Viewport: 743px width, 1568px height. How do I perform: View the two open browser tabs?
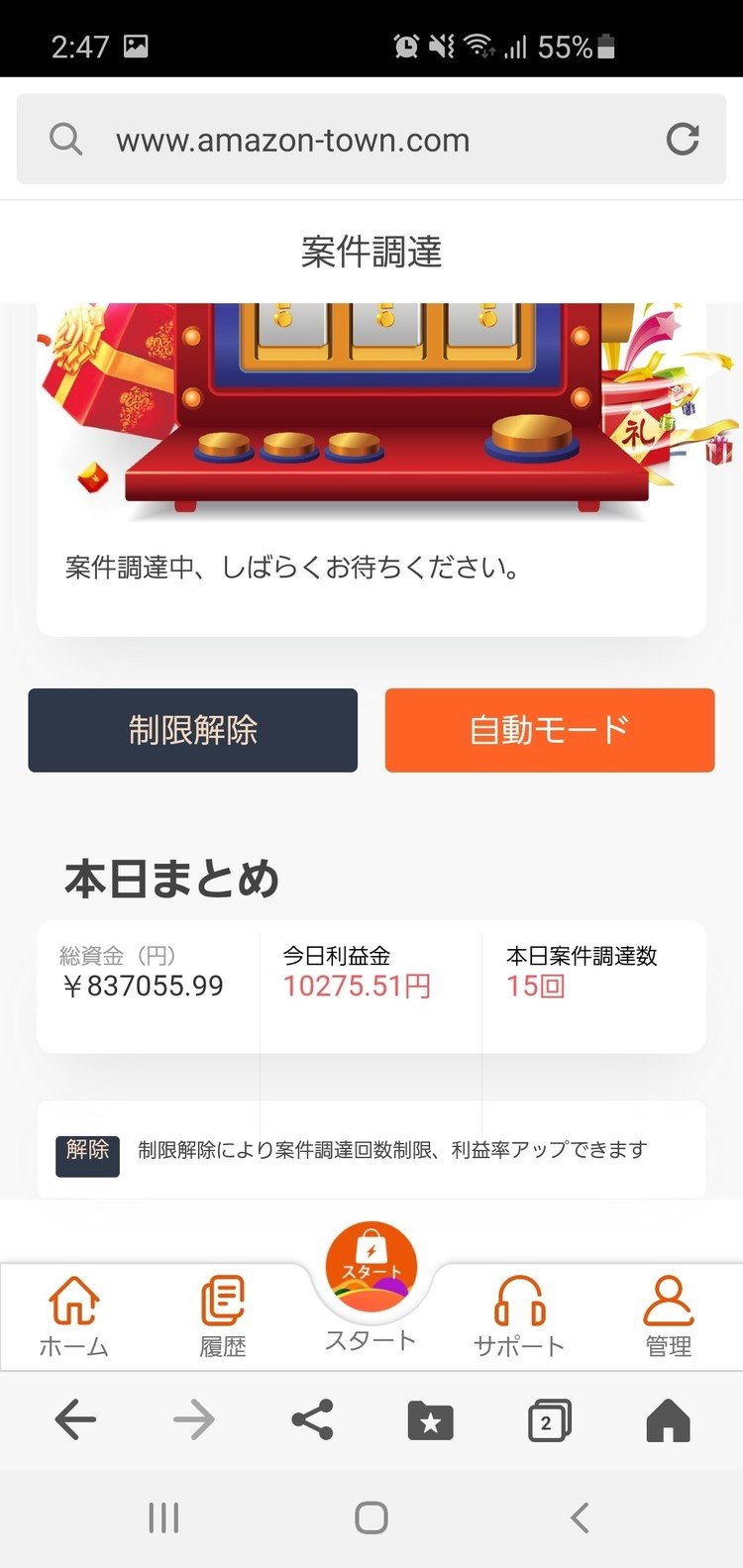549,1421
